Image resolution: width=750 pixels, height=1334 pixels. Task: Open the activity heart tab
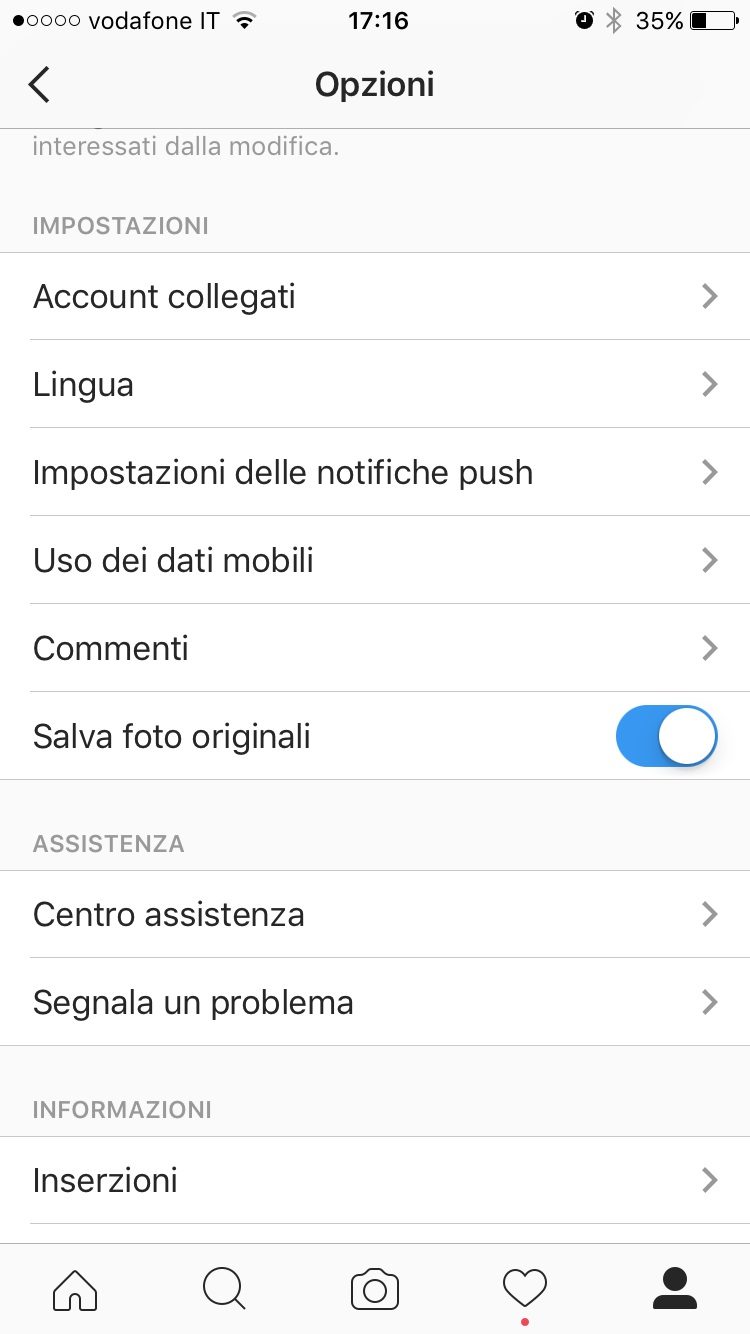tap(525, 1289)
